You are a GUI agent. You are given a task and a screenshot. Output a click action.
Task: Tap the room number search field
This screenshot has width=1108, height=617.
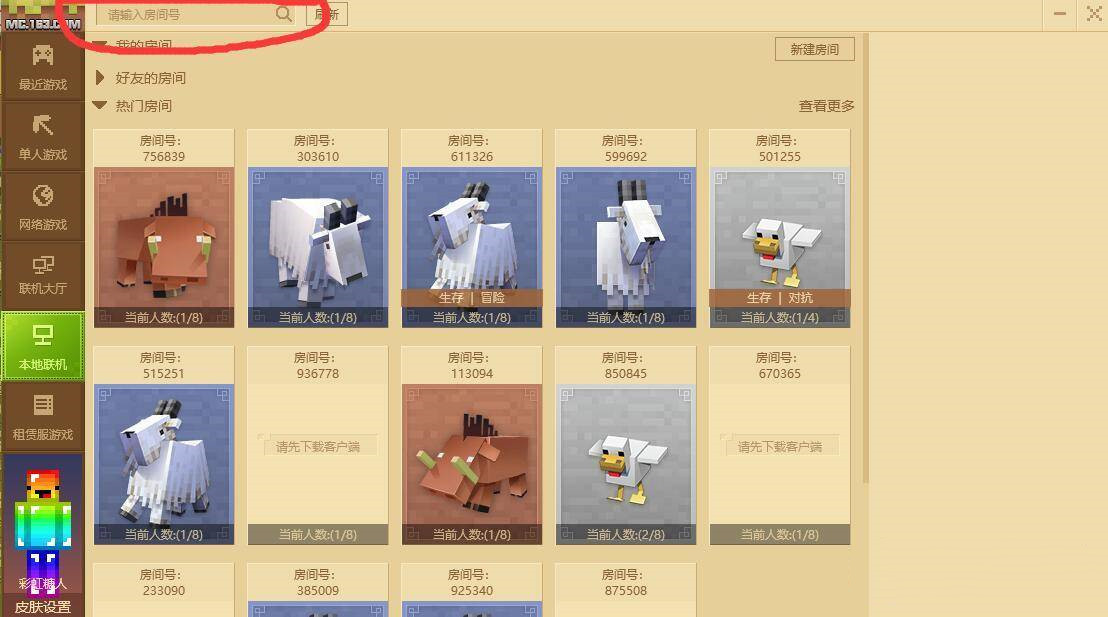[185, 15]
